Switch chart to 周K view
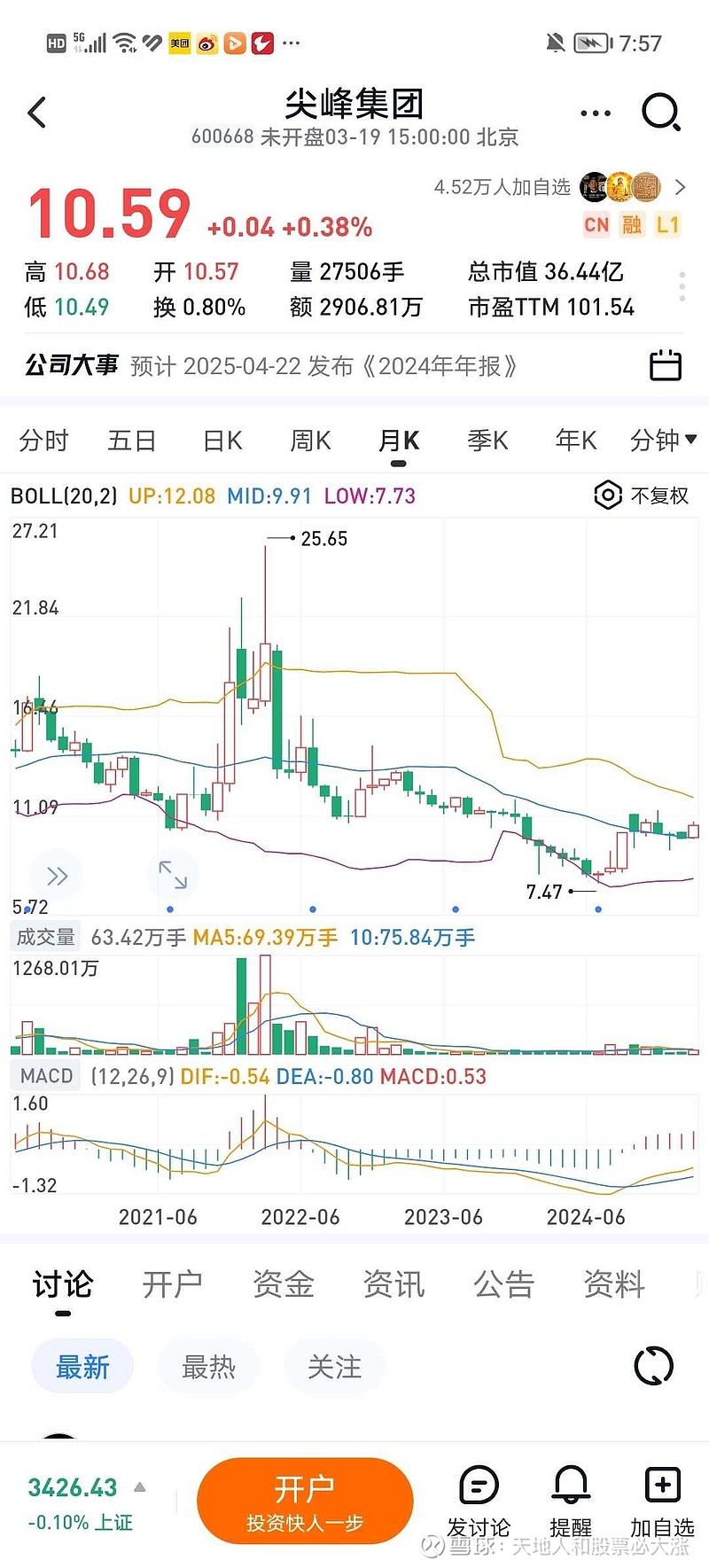709x1568 pixels. coord(308,440)
